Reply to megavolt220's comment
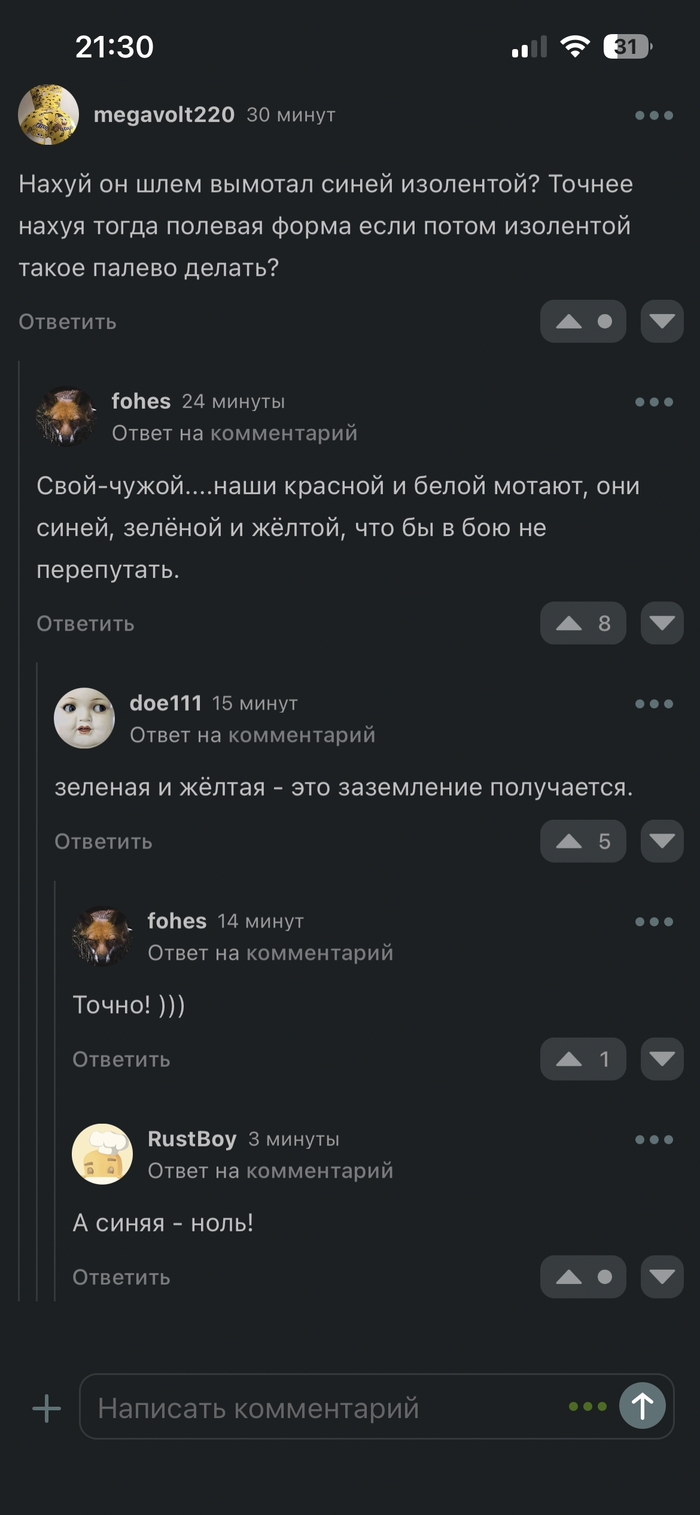The image size is (700, 1515). click(x=67, y=322)
